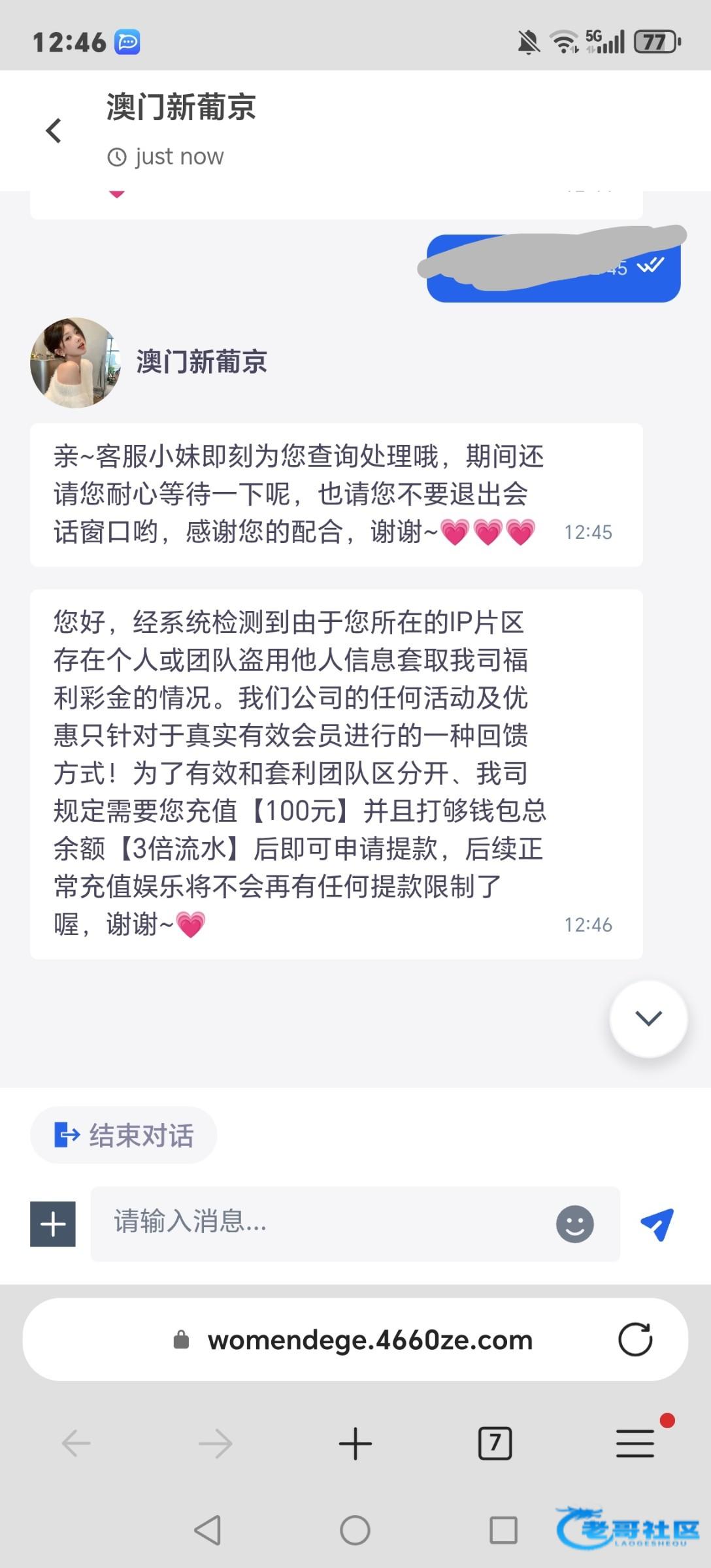The width and height of the screenshot is (711, 1568).
Task: Focus the 请输入消息 message field
Action: coord(320,1223)
